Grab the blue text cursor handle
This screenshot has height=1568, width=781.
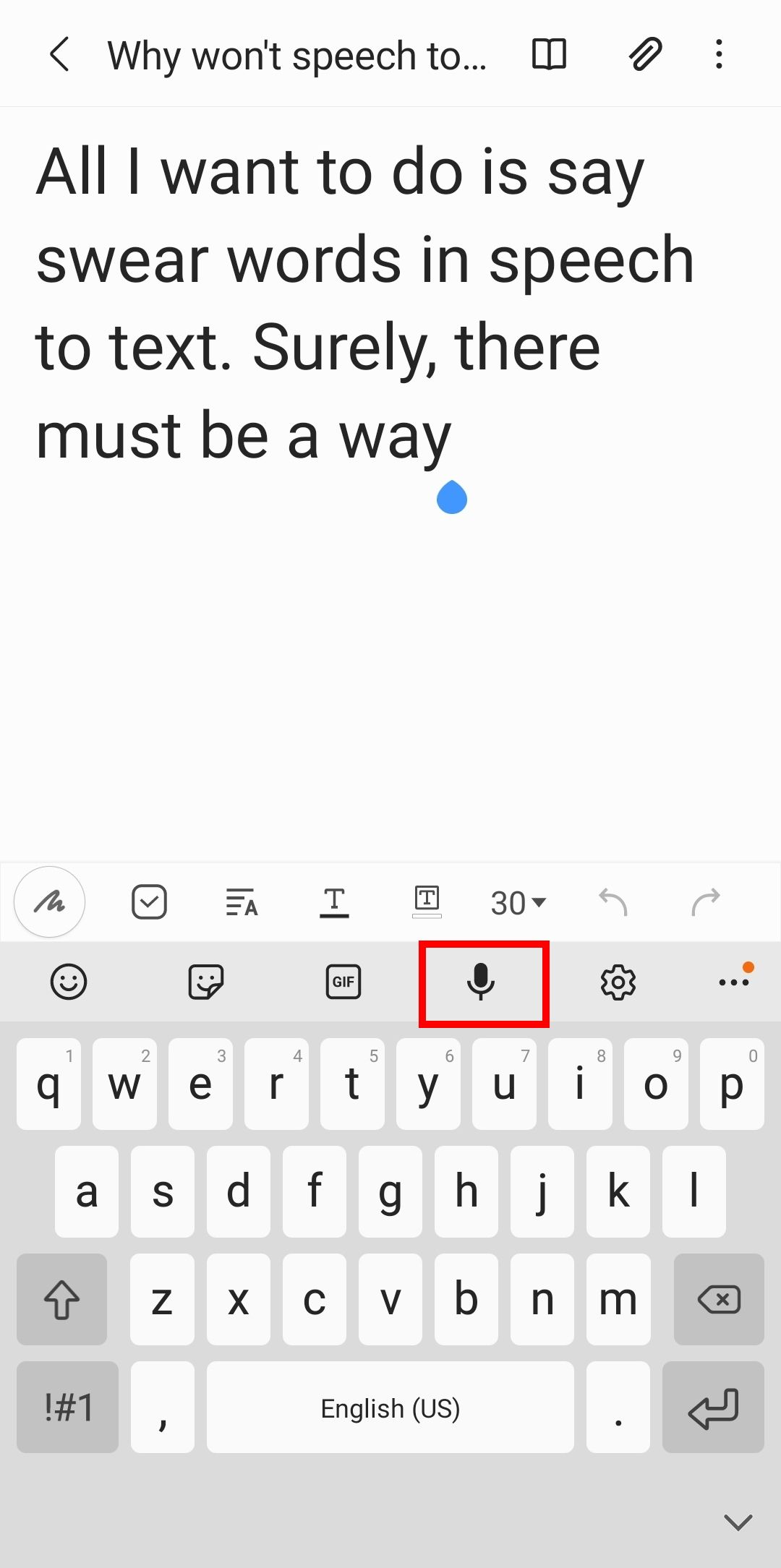coord(452,497)
